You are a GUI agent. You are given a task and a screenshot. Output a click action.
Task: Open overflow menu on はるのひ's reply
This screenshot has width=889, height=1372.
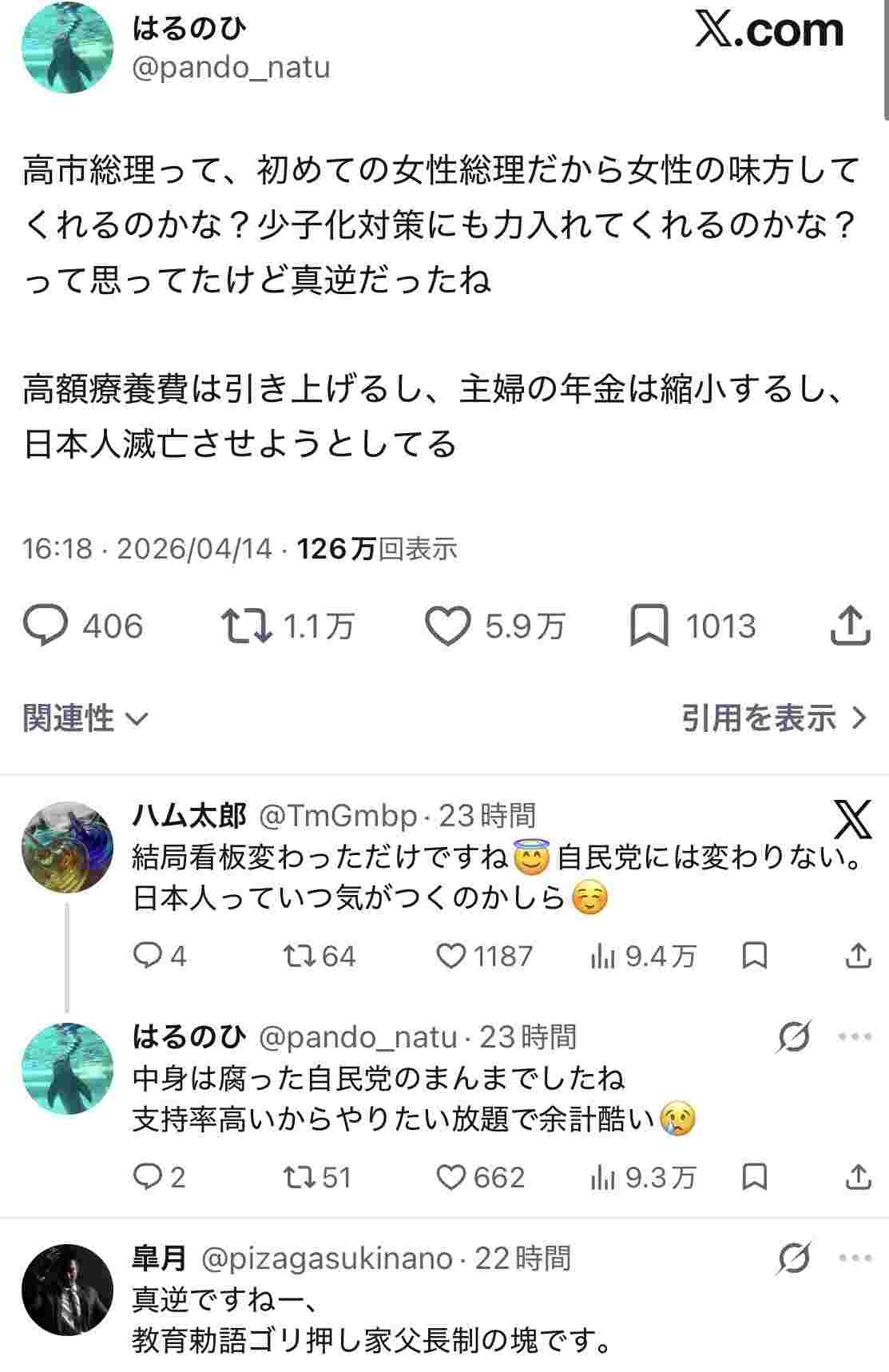[x=855, y=1037]
